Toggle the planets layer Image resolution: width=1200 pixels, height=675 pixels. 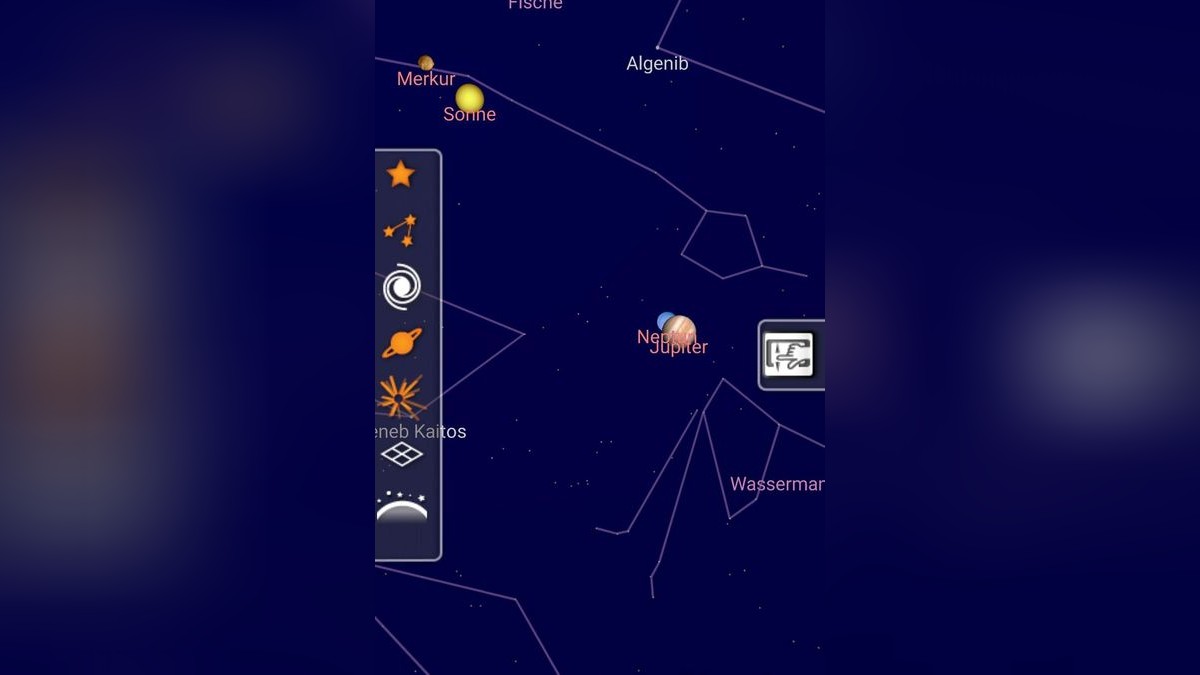pyautogui.click(x=401, y=343)
